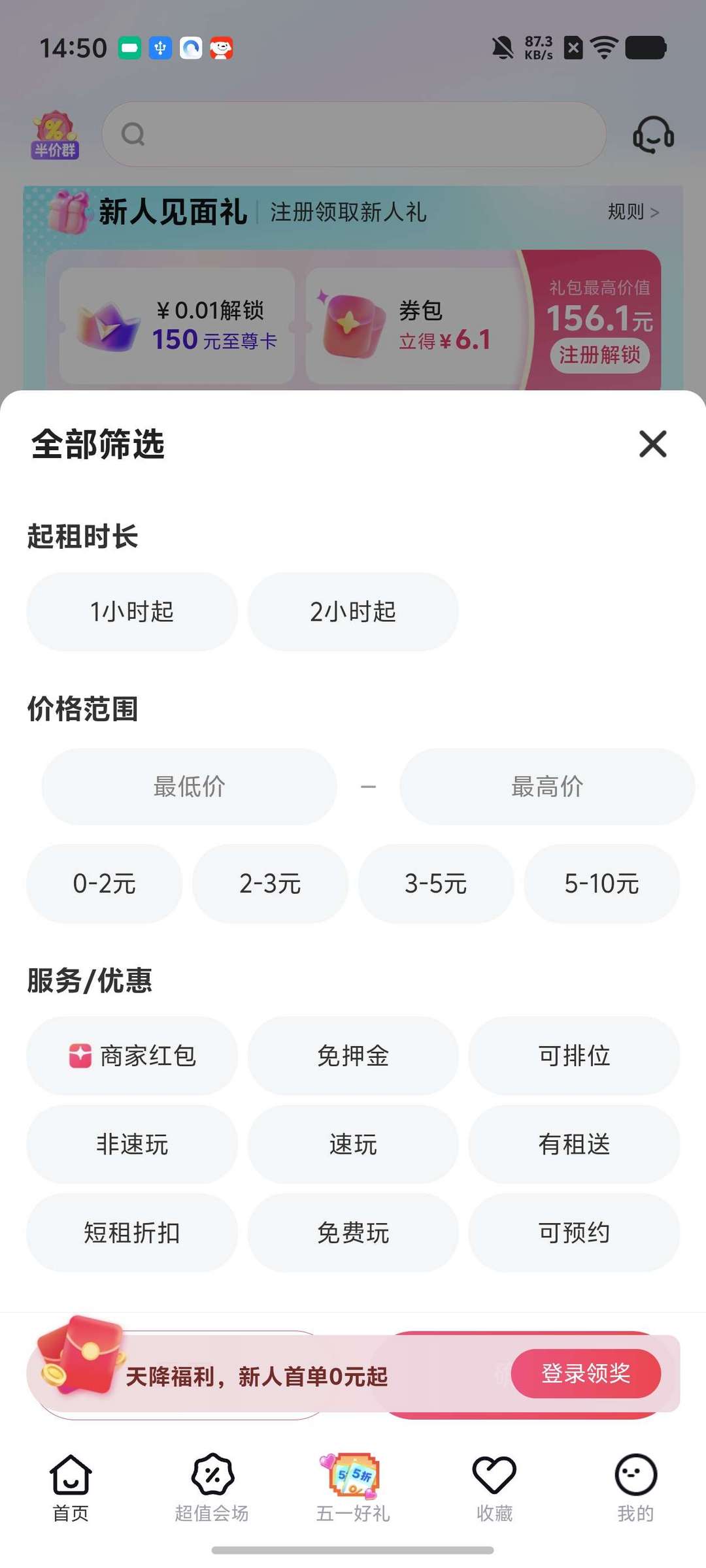Filter by 5-10元 price range

[601, 883]
